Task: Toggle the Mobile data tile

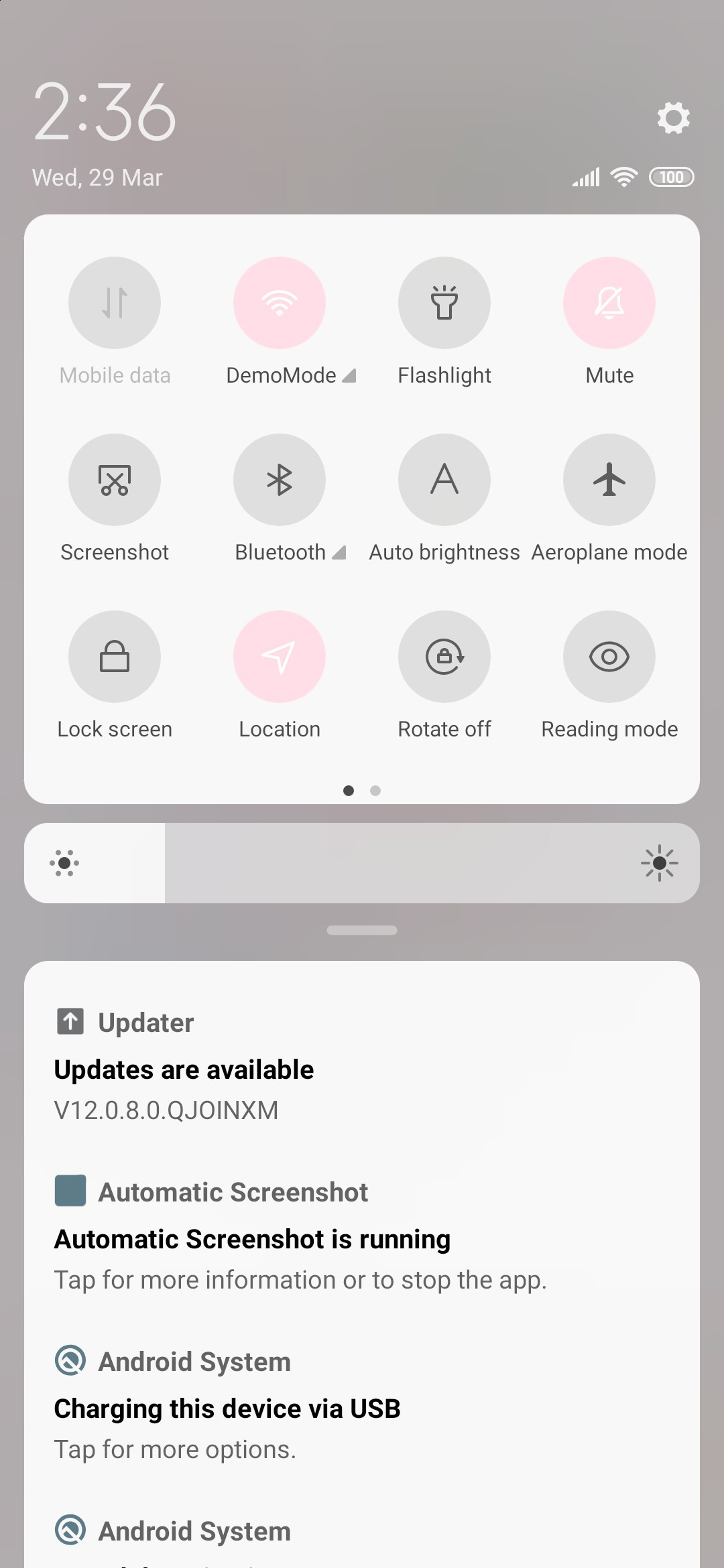Action: tap(115, 303)
